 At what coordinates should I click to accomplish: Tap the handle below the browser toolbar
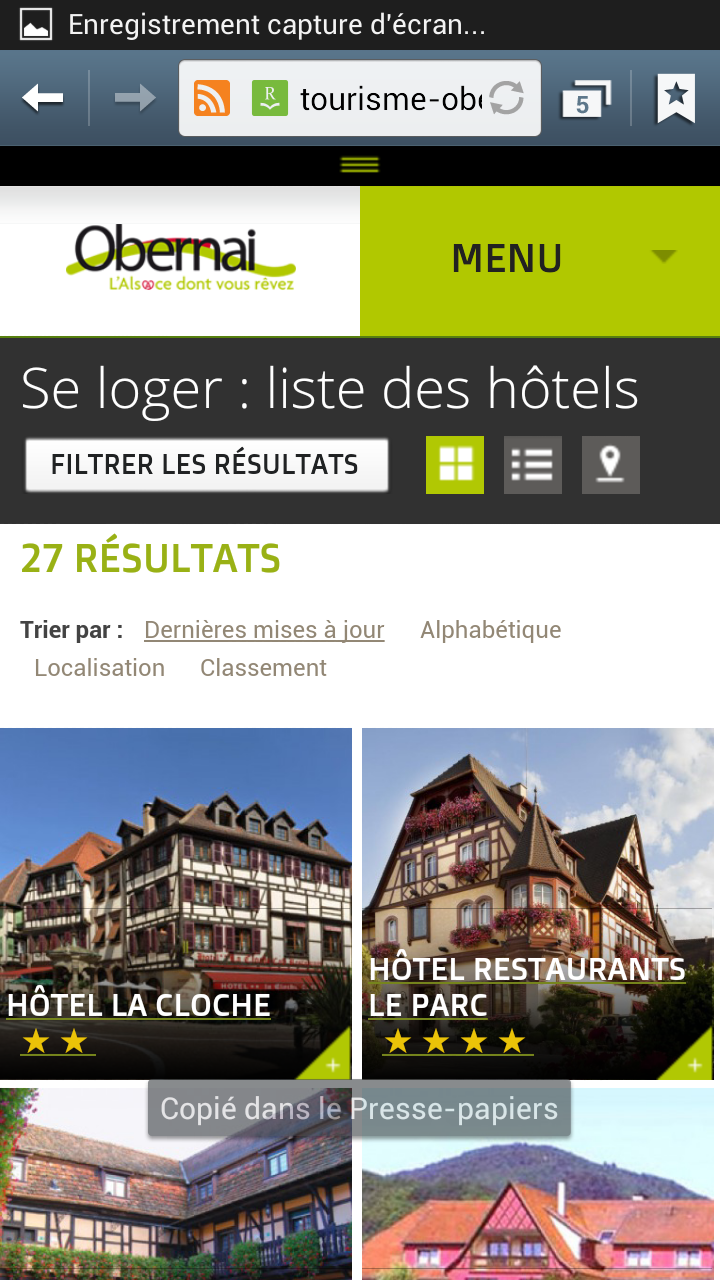click(x=360, y=165)
